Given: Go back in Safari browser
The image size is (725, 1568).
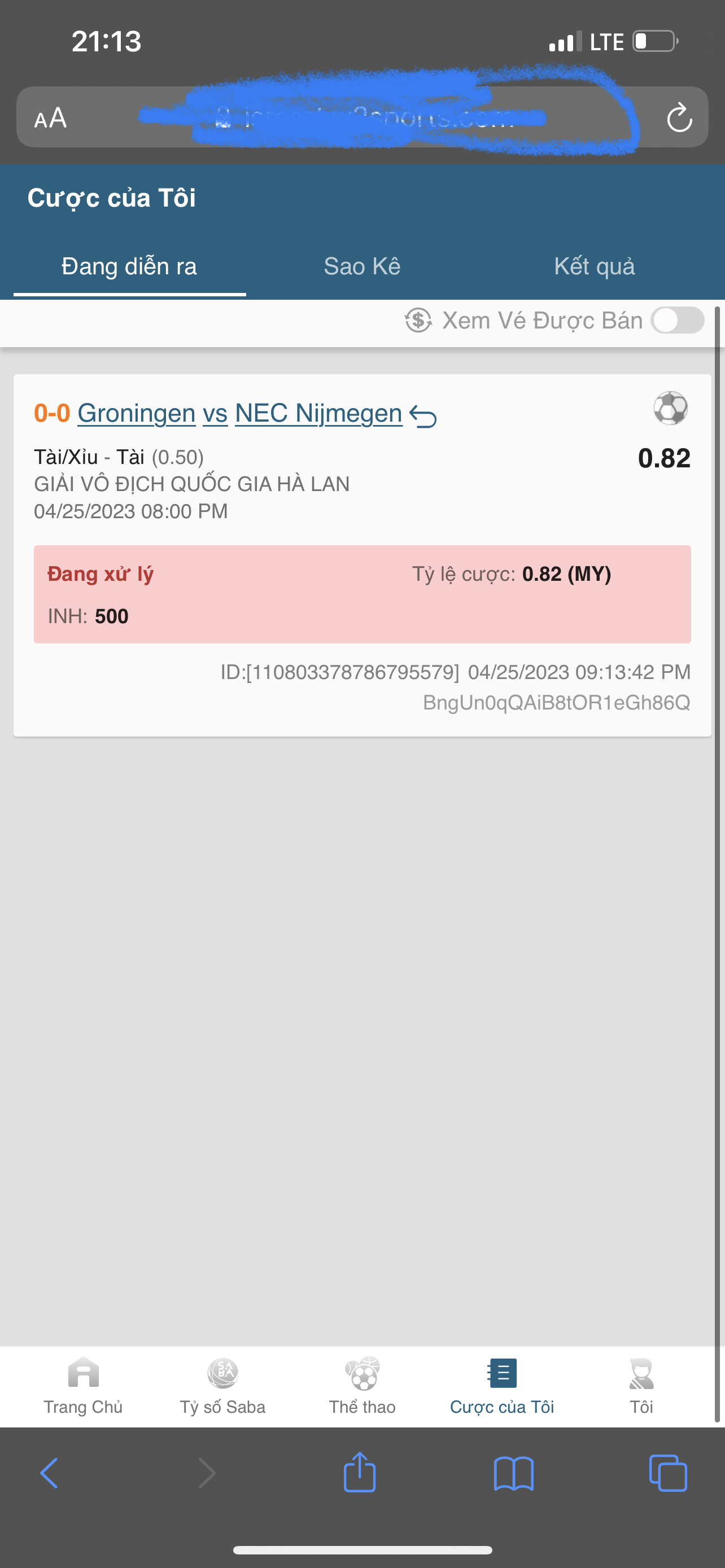Looking at the screenshot, I should [x=49, y=1474].
